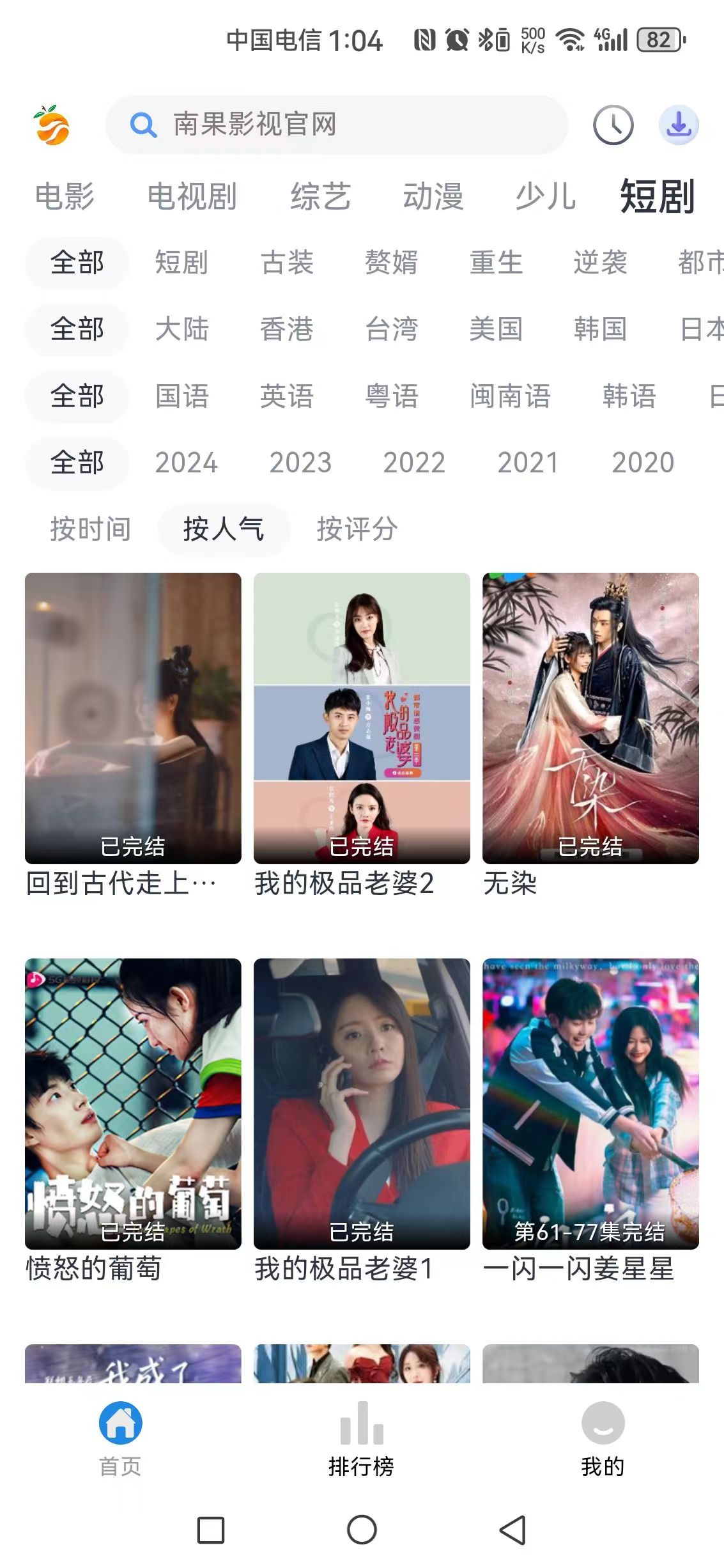Viewport: 724px width, 1568px height.
Task: Filter by 大陆 region
Action: point(182,329)
